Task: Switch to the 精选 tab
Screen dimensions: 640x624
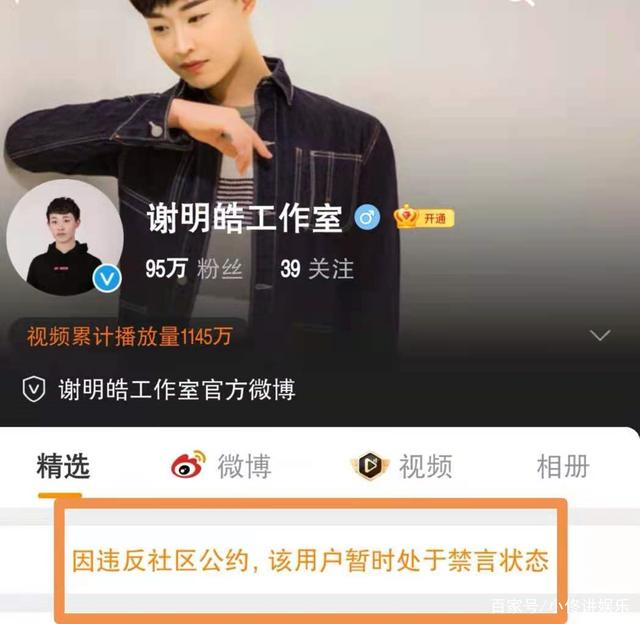Action: [63, 466]
